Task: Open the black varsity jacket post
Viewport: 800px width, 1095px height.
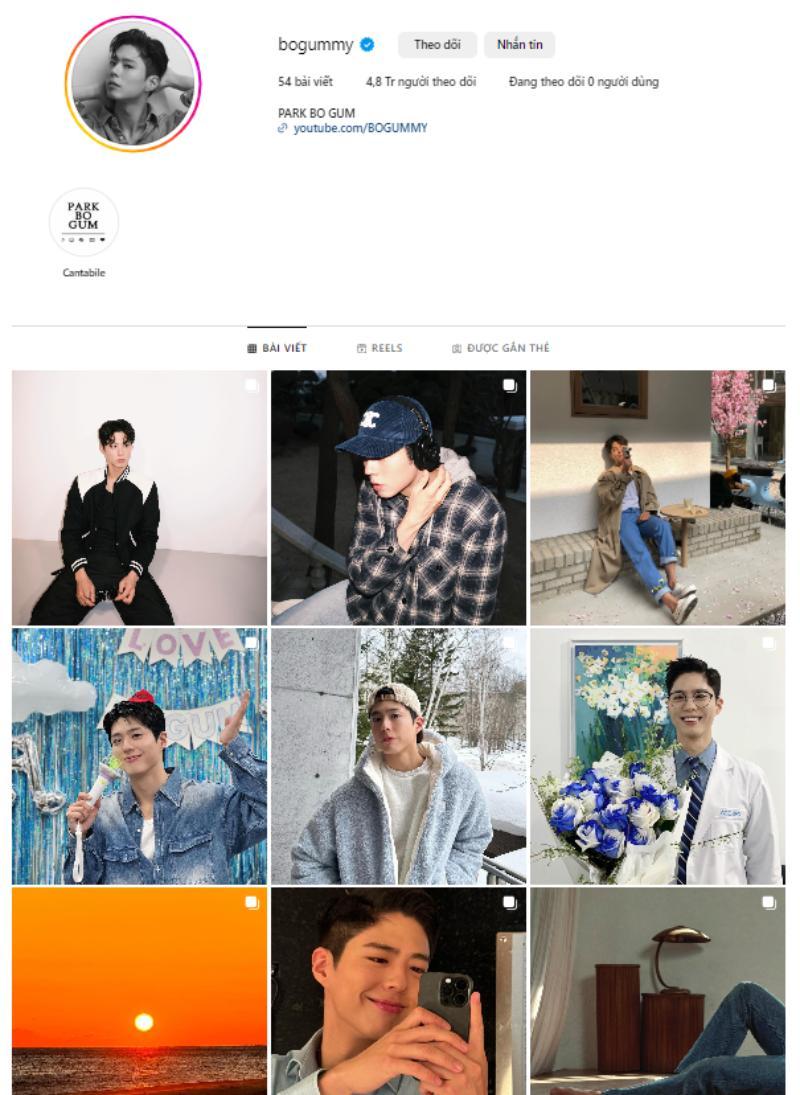Action: [x=139, y=498]
